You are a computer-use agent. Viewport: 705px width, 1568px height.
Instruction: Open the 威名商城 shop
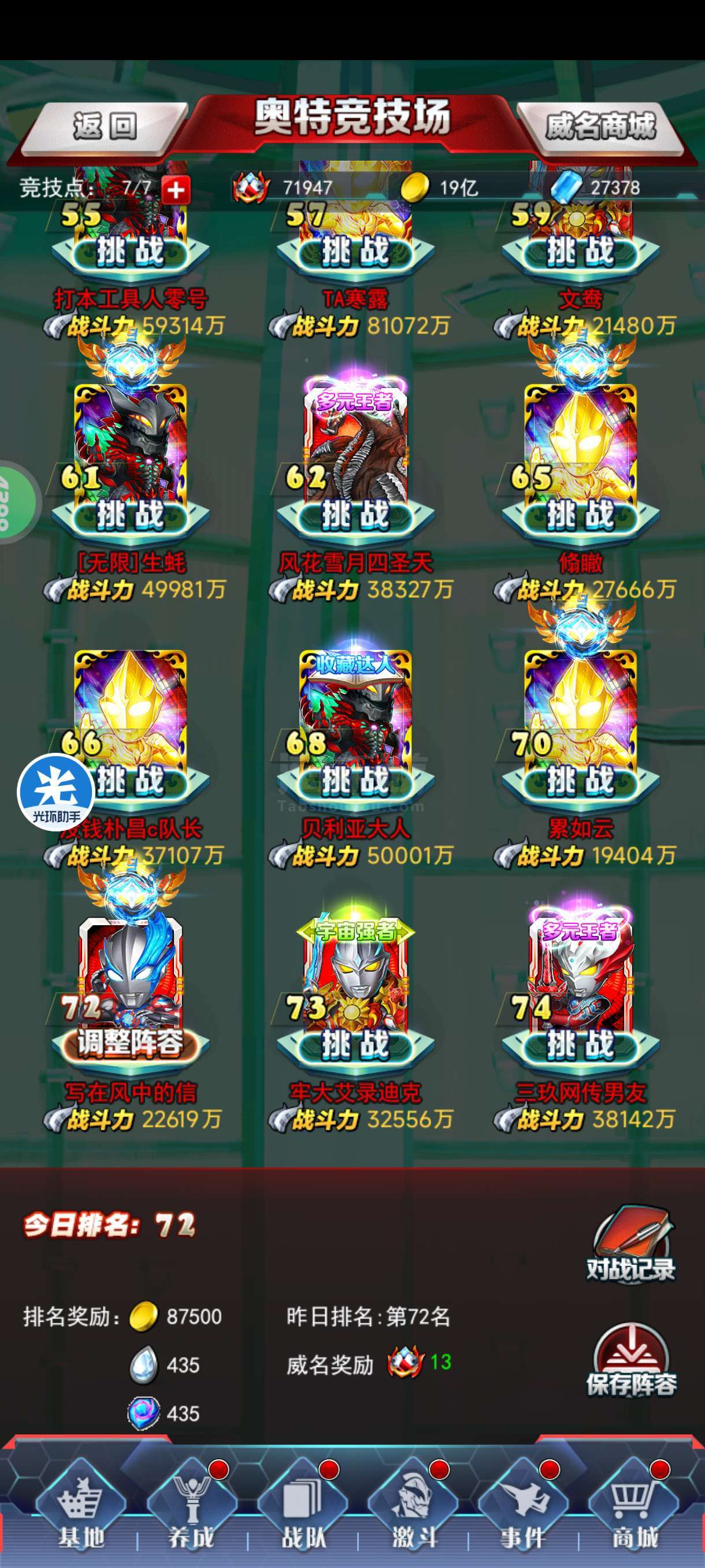[x=600, y=127]
